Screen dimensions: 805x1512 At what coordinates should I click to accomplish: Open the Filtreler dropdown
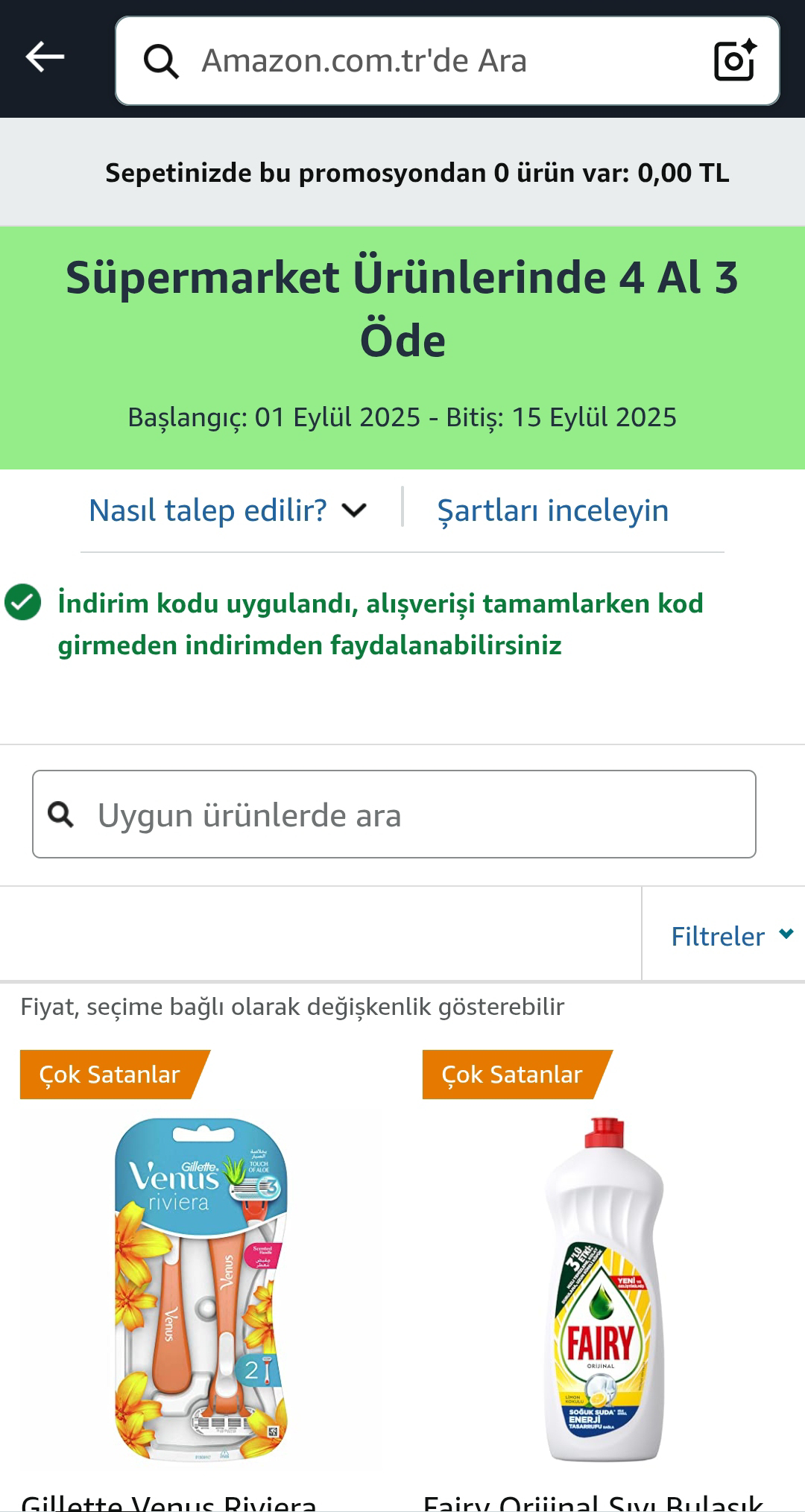click(732, 936)
